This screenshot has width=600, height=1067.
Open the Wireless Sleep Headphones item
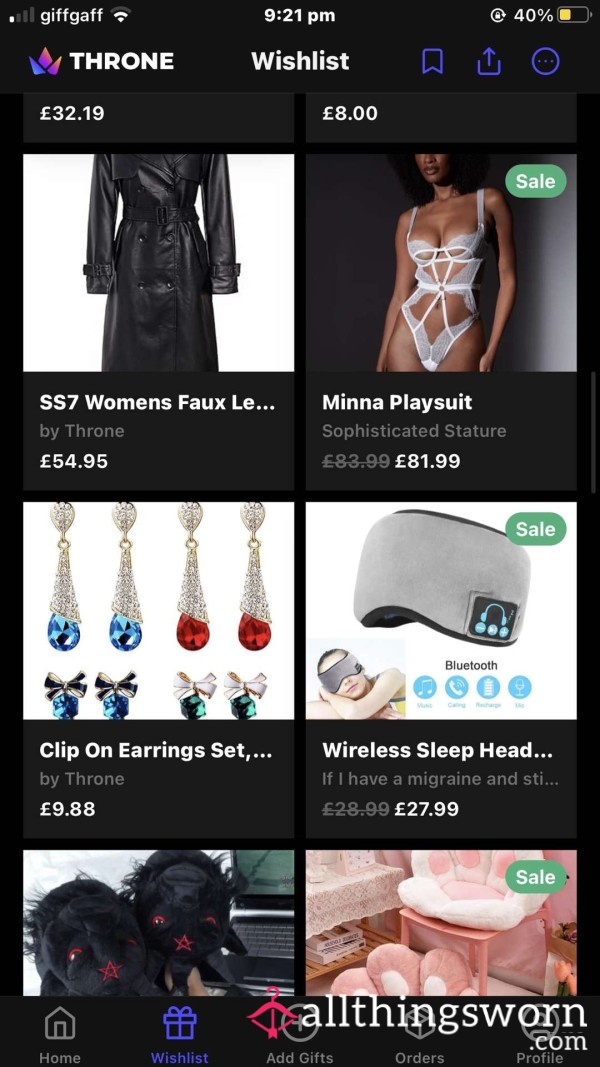pos(441,611)
